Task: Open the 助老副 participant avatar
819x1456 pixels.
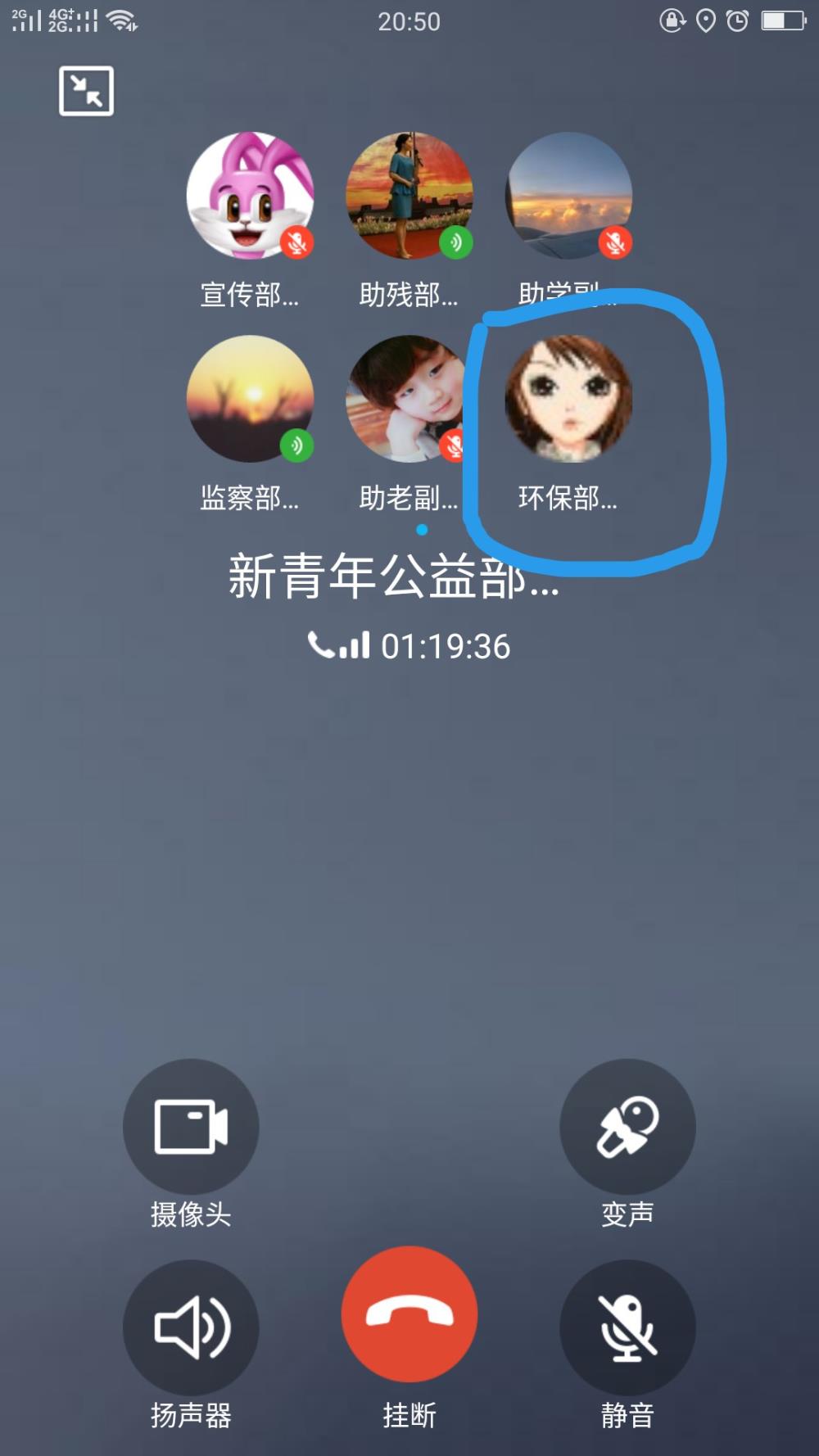Action: pyautogui.click(x=409, y=399)
